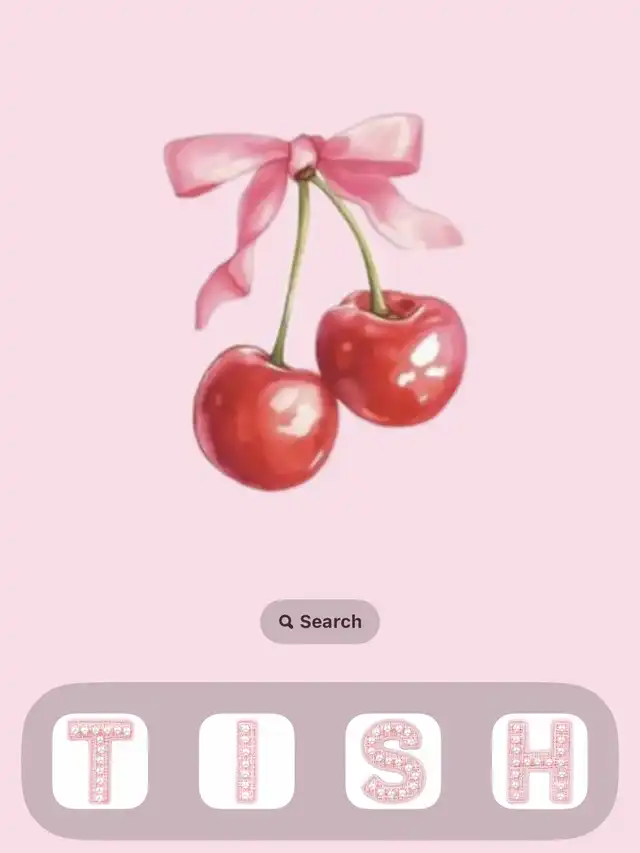The image size is (640, 853).
Task: Launch the letter I dock app
Action: 246,760
